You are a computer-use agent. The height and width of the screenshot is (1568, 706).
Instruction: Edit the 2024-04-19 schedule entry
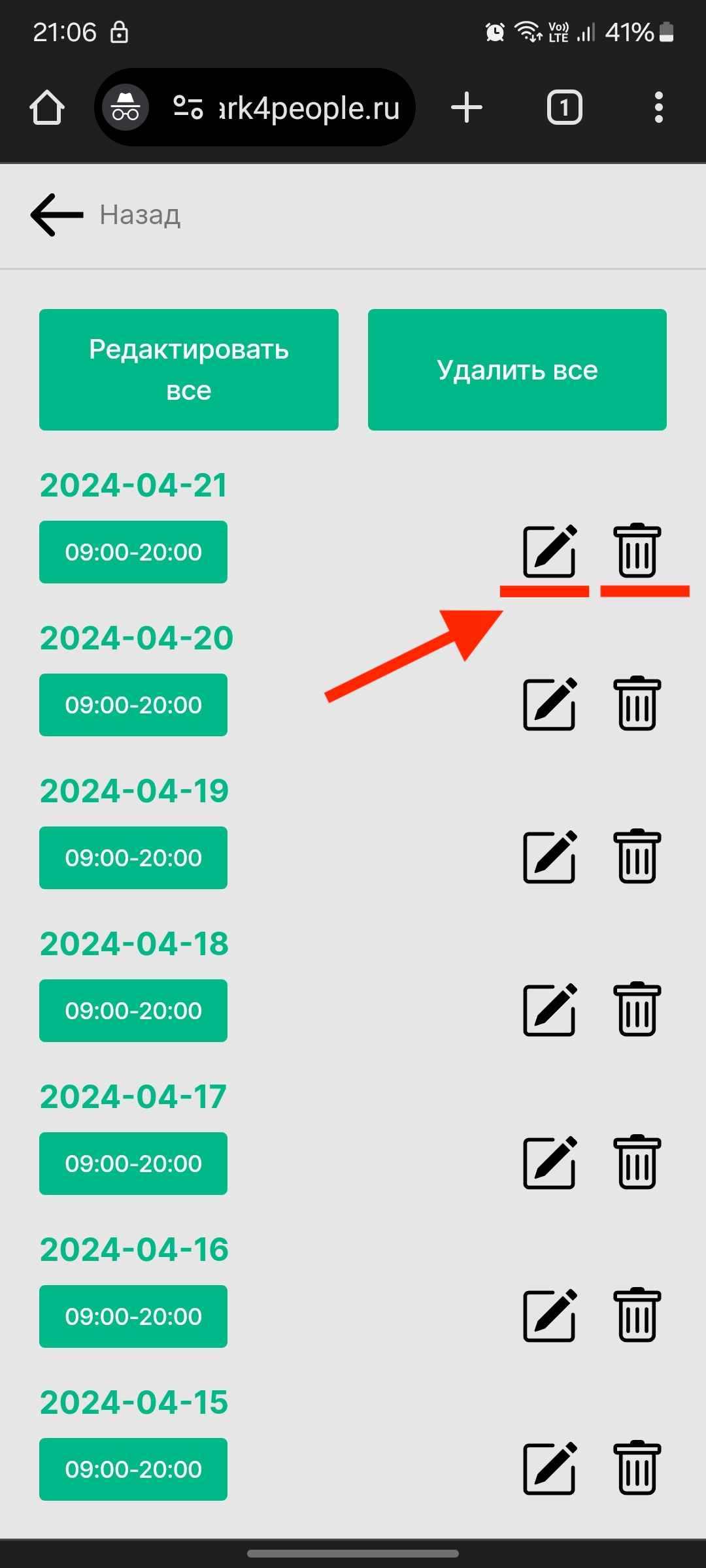pos(550,857)
